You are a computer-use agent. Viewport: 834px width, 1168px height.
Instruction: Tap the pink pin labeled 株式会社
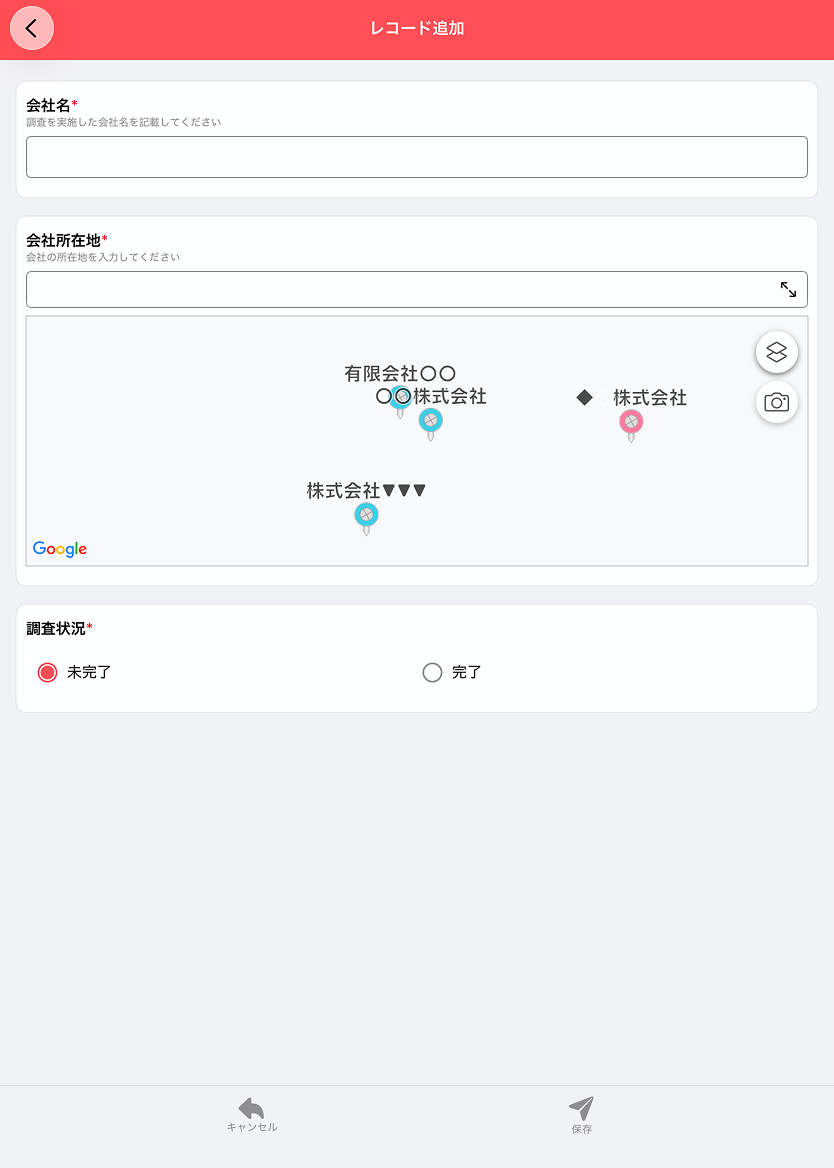pos(631,423)
